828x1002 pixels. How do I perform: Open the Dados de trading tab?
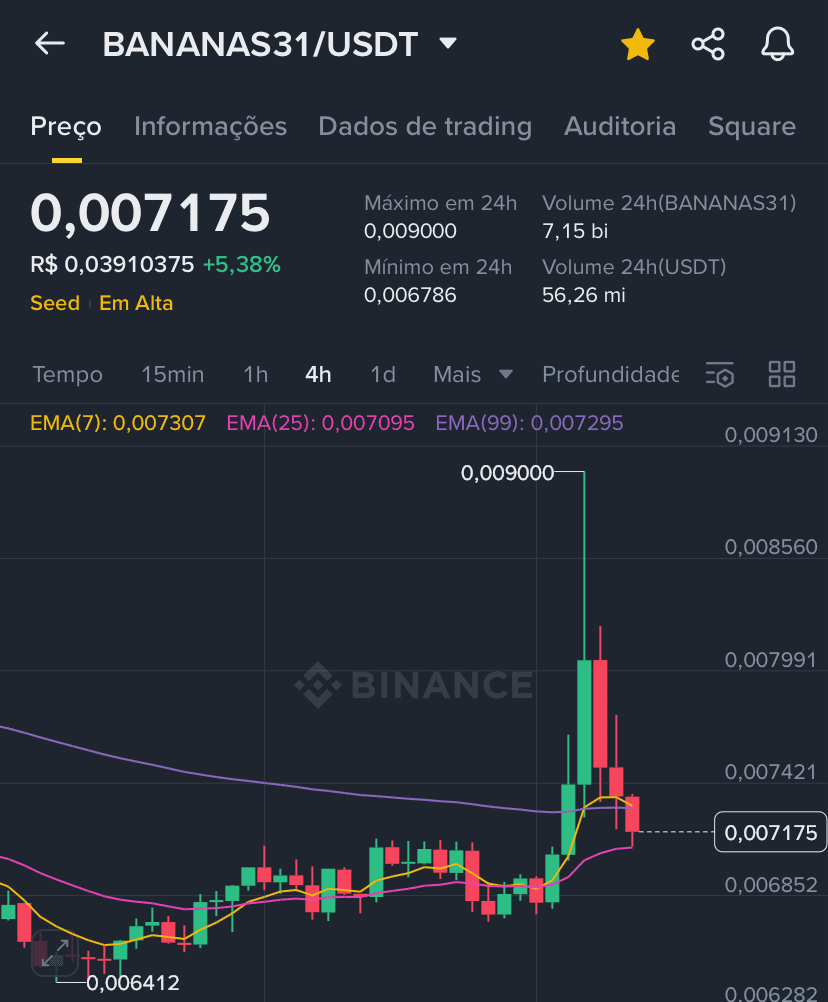coord(425,126)
